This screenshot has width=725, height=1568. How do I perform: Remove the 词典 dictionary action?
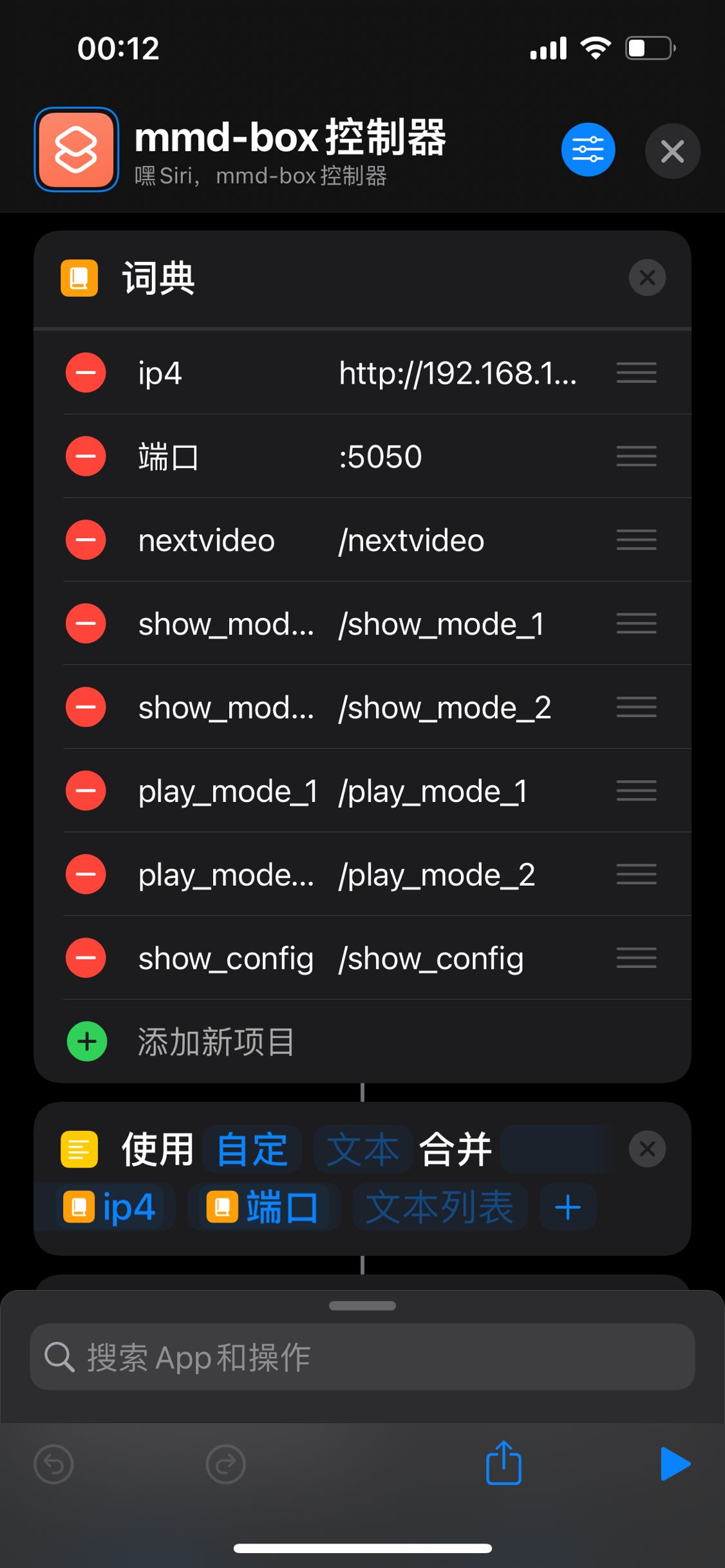pyautogui.click(x=647, y=278)
